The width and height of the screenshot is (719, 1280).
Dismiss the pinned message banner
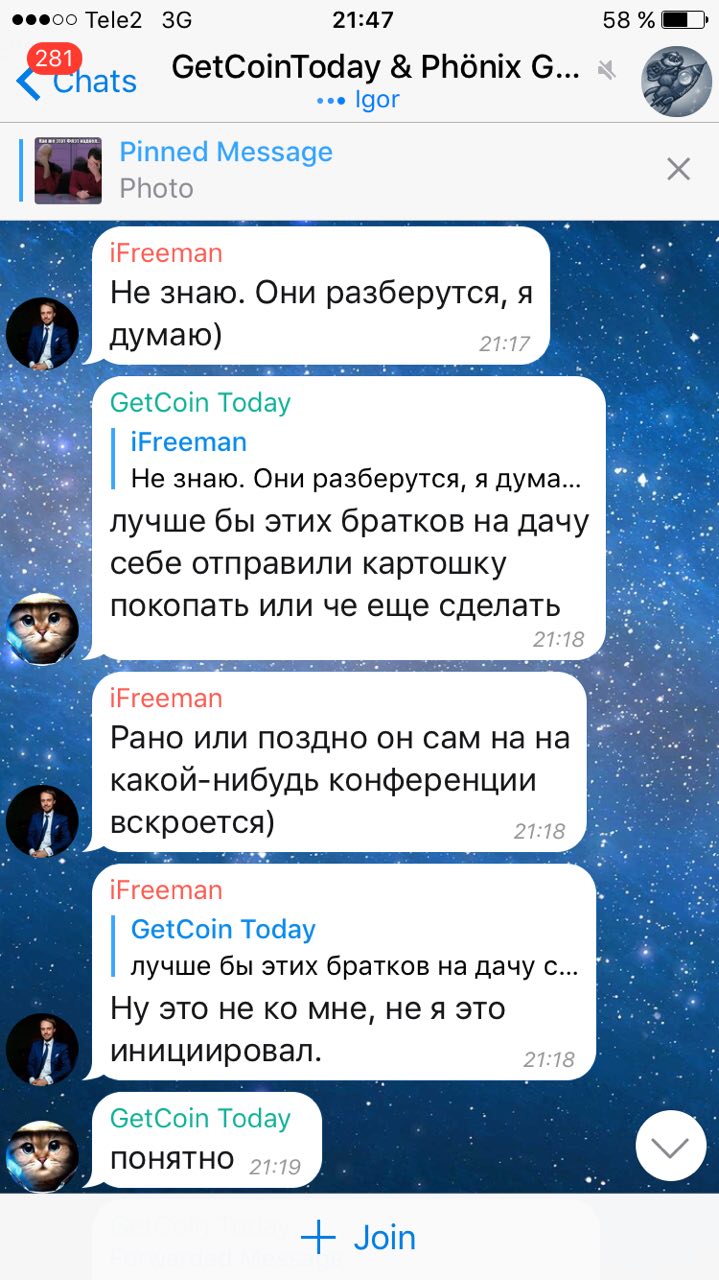point(678,169)
